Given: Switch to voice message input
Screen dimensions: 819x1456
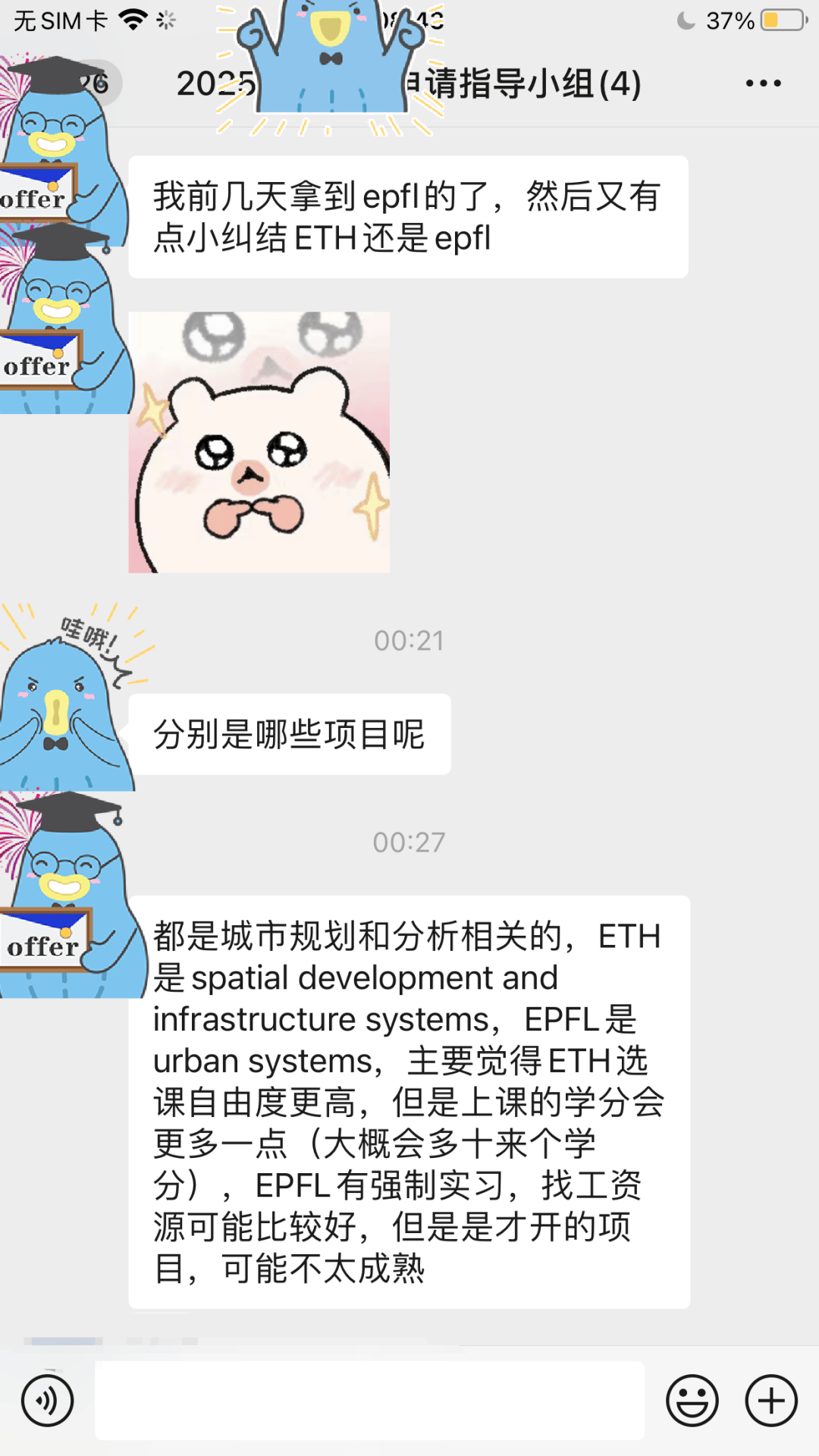Looking at the screenshot, I should (x=48, y=1401).
